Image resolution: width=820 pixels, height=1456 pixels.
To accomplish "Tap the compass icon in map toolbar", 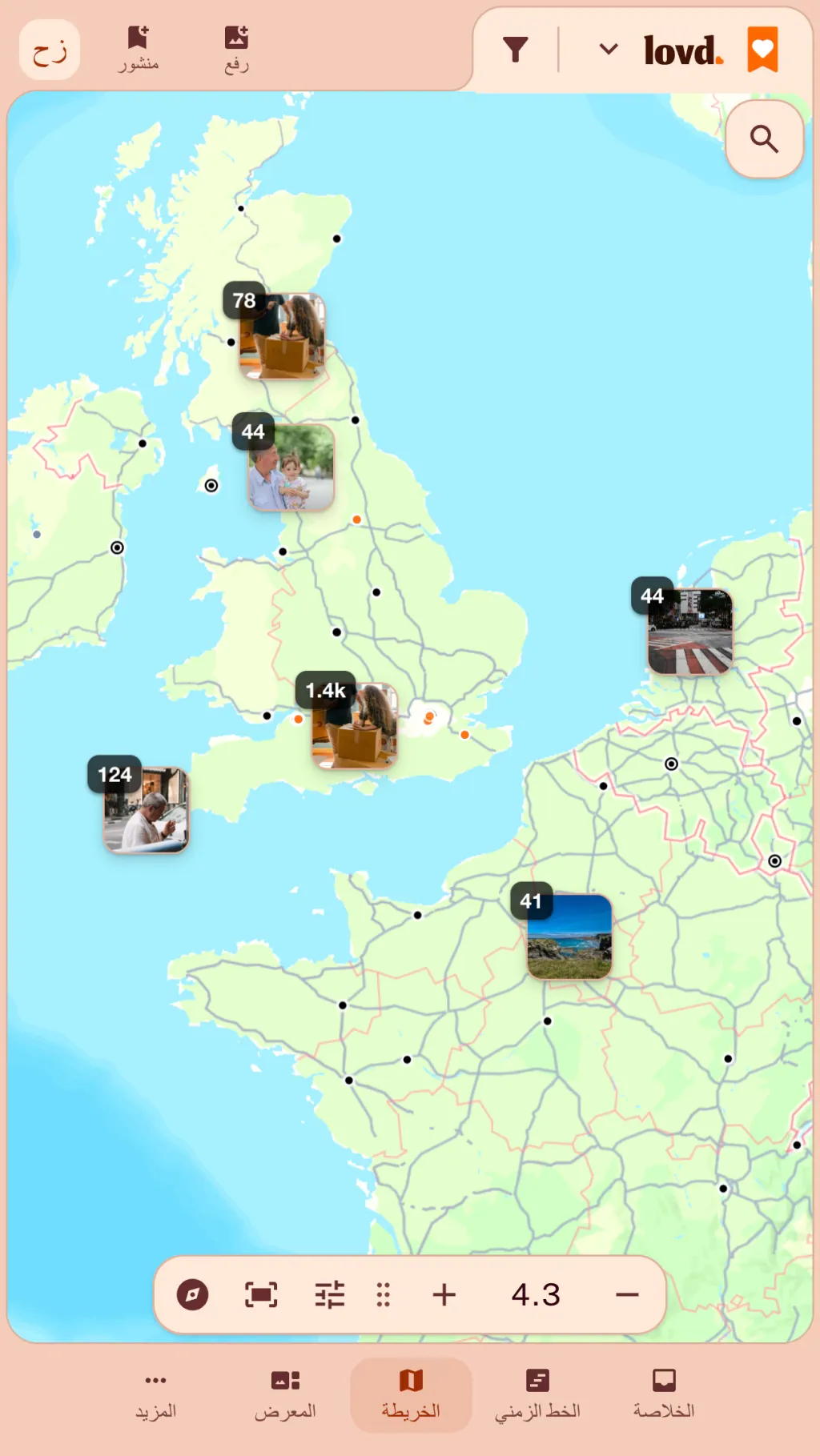I will [x=192, y=1294].
